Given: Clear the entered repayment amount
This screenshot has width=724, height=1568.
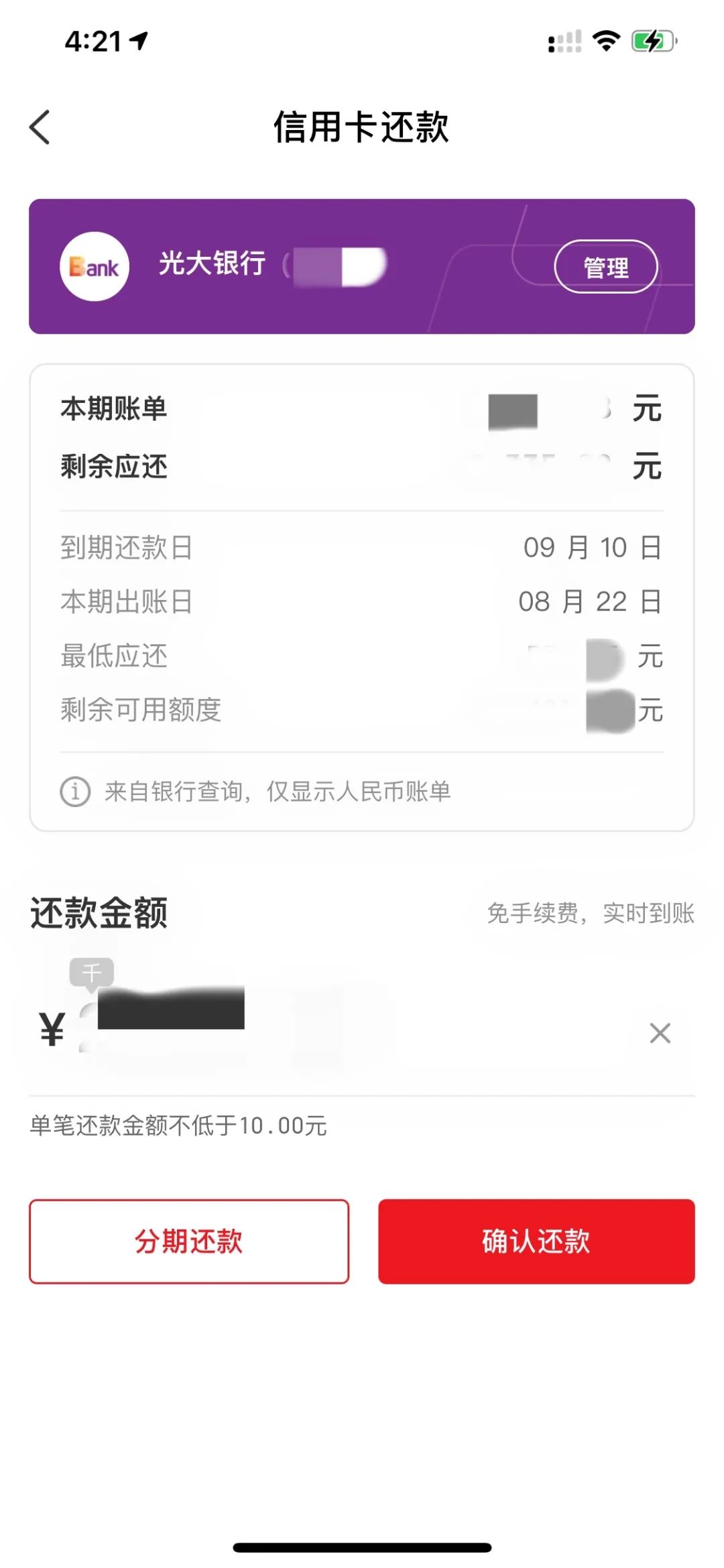Looking at the screenshot, I should pyautogui.click(x=660, y=1033).
